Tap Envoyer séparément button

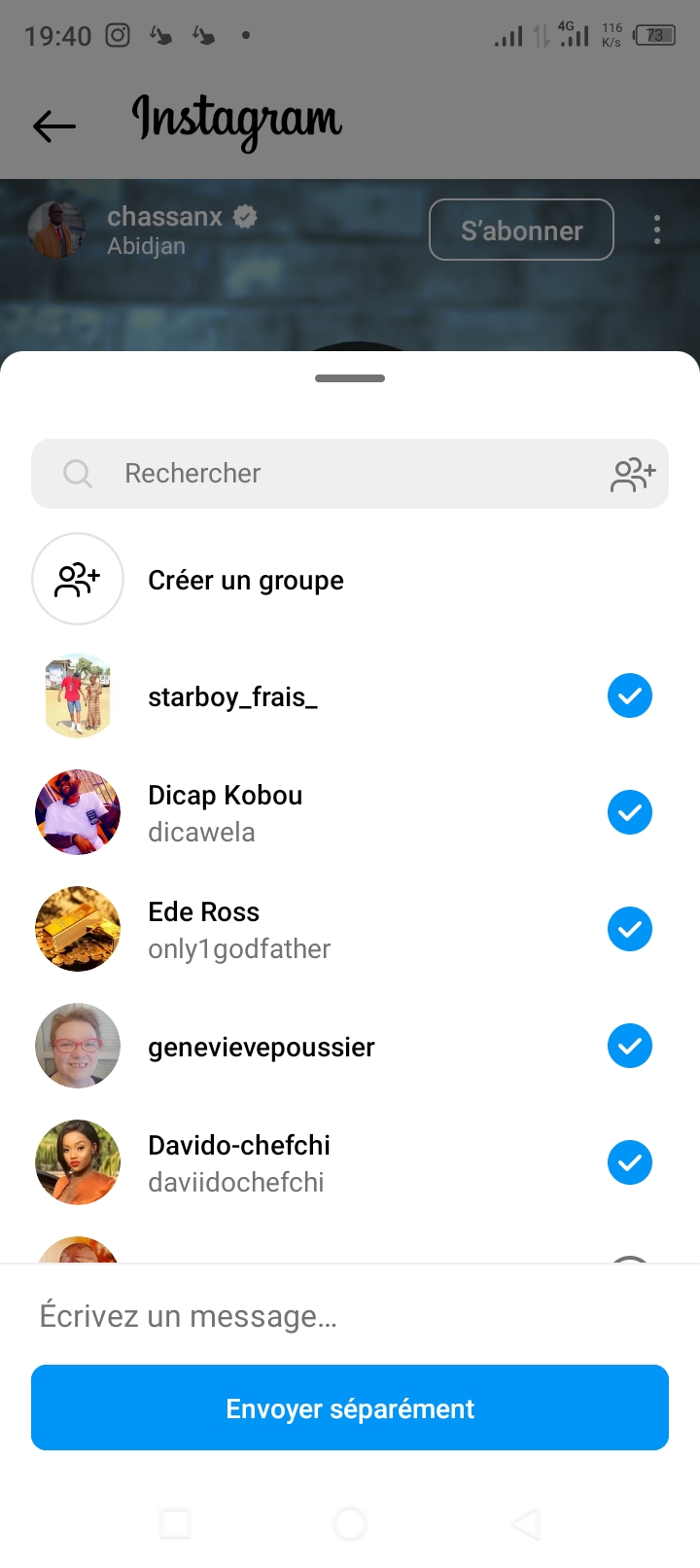coord(350,1408)
